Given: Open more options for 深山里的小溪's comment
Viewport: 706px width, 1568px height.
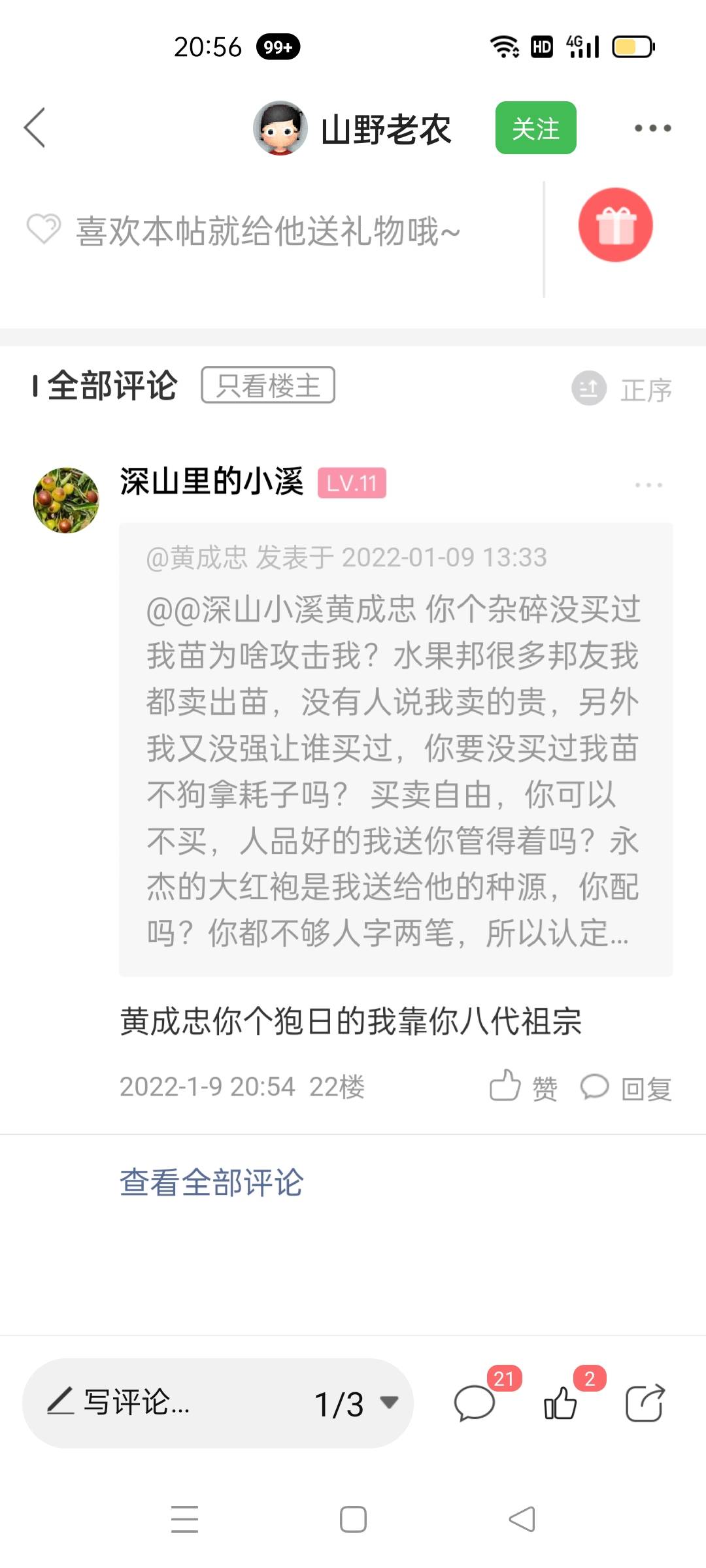Looking at the screenshot, I should click(x=648, y=485).
